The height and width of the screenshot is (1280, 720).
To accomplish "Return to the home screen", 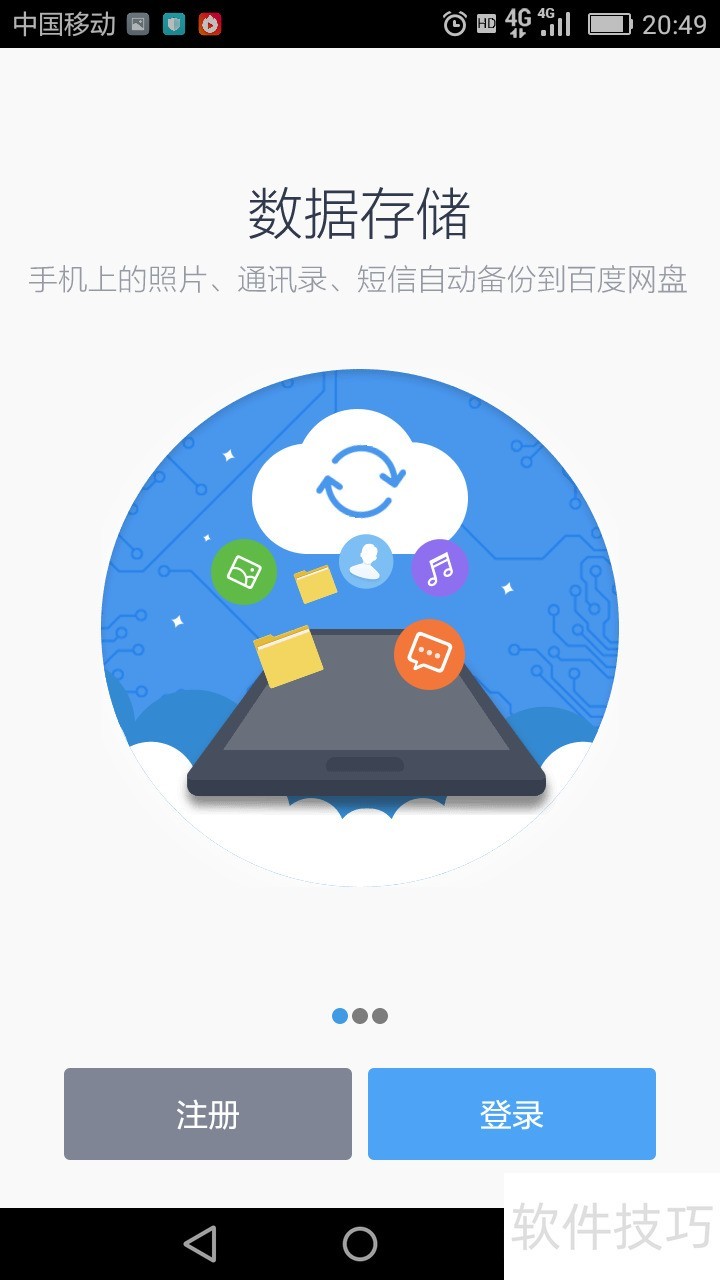I will point(360,1244).
